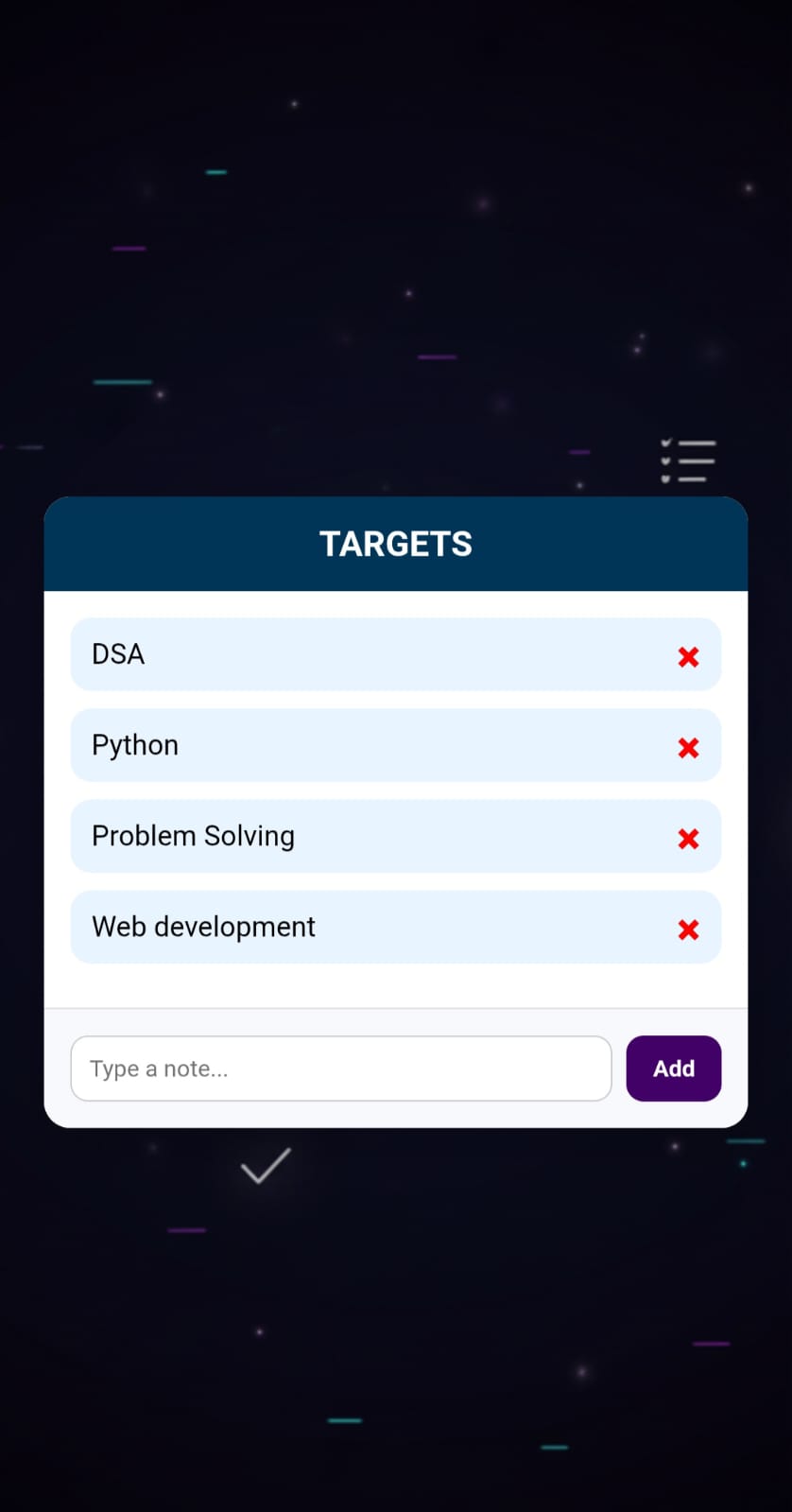Screen dimensions: 792x1512
Task: Click the delete icon on the last target
Action: click(688, 930)
